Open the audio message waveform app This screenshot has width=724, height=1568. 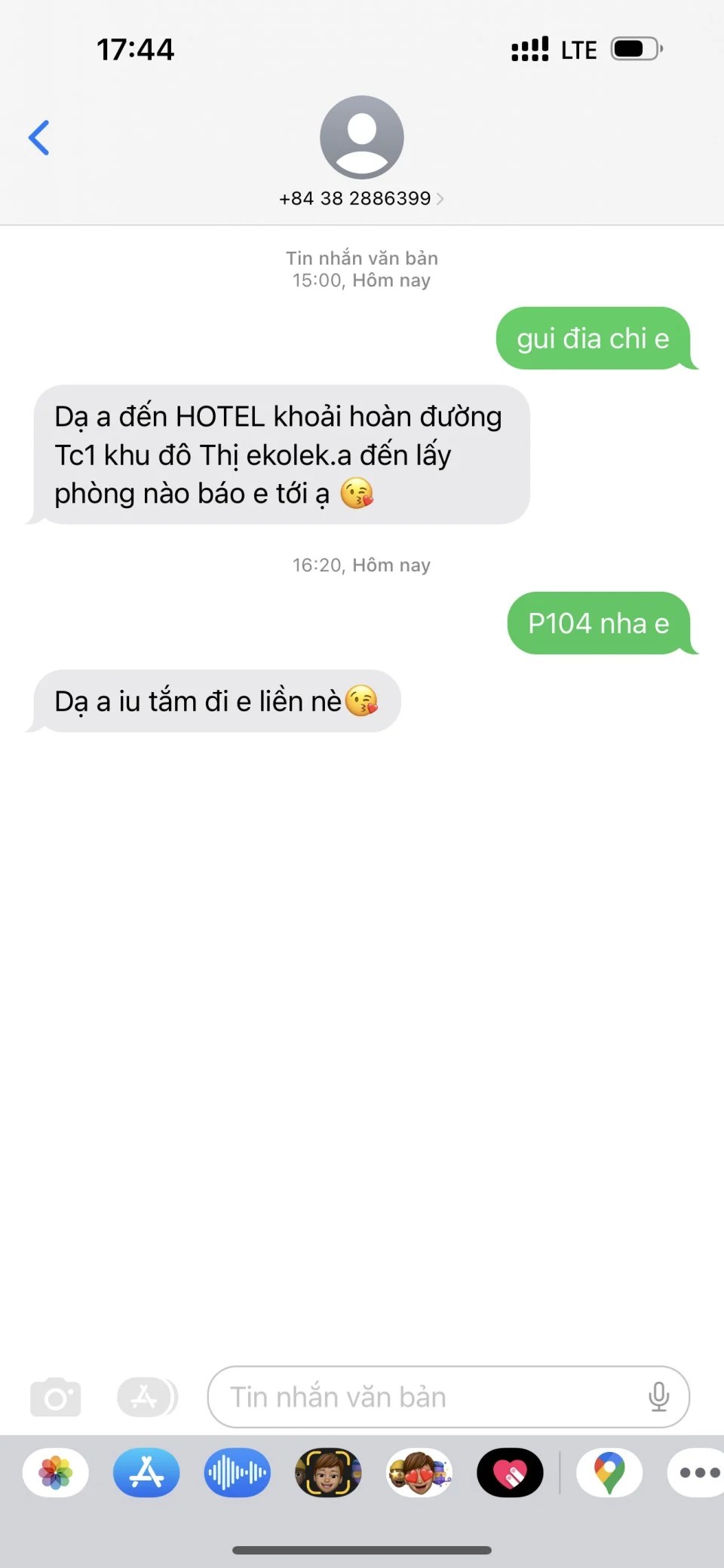[x=237, y=1472]
